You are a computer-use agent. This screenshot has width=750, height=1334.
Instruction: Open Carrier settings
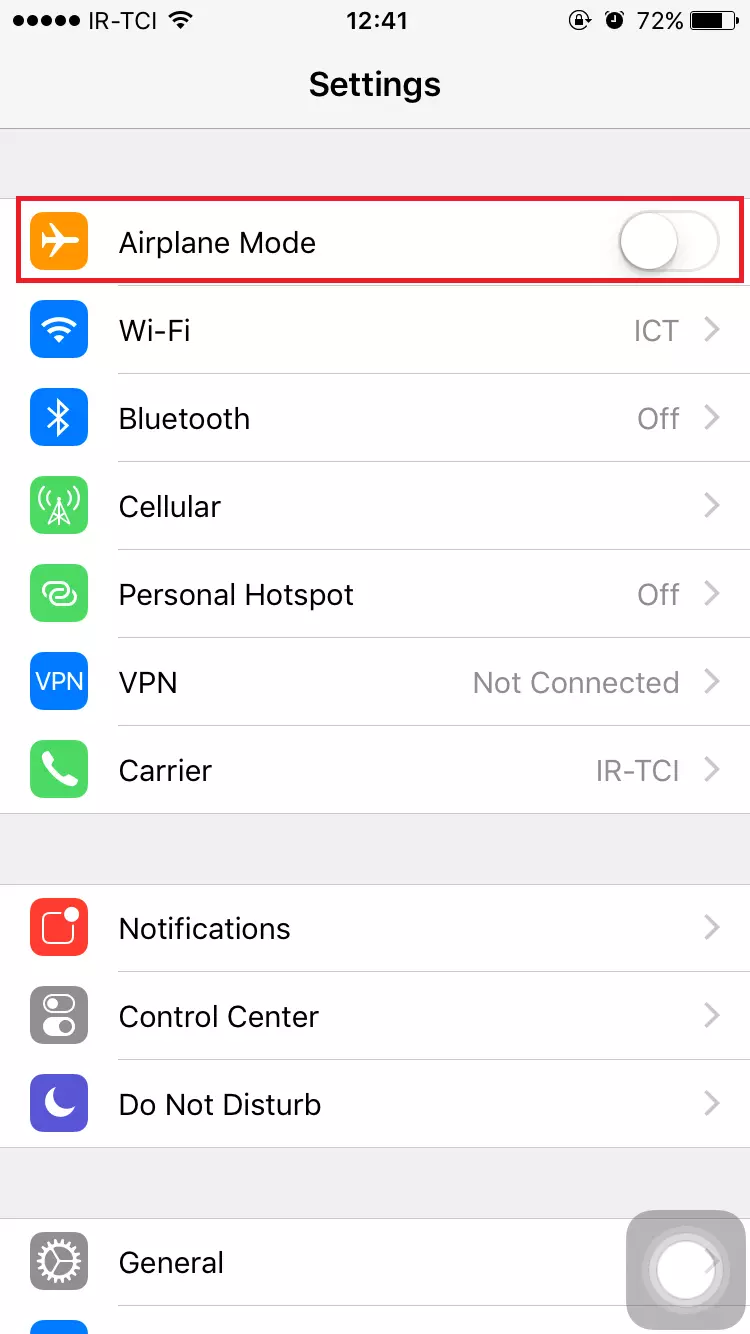coord(375,770)
